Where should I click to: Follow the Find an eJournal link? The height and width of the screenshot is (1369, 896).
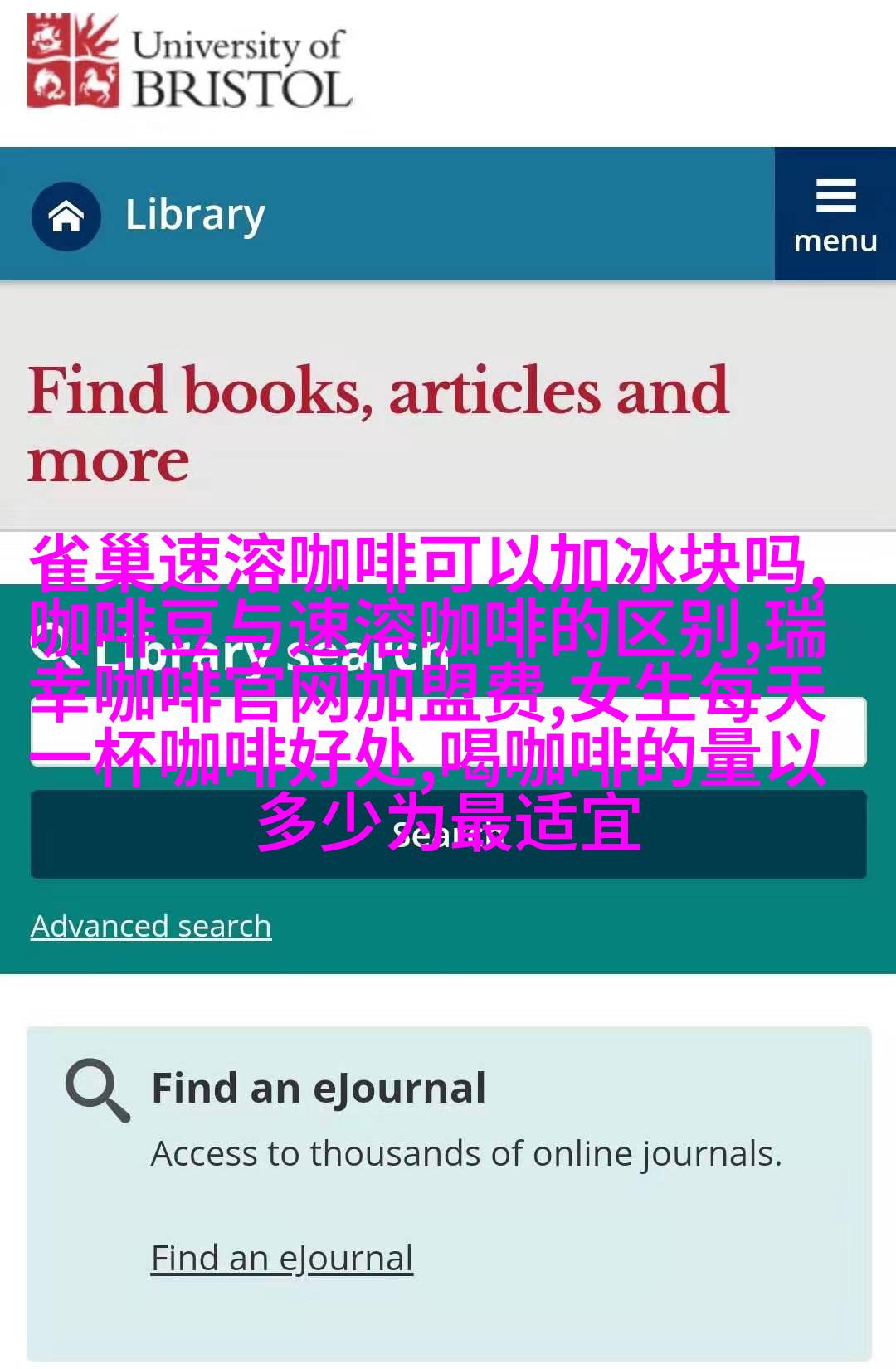[282, 1258]
